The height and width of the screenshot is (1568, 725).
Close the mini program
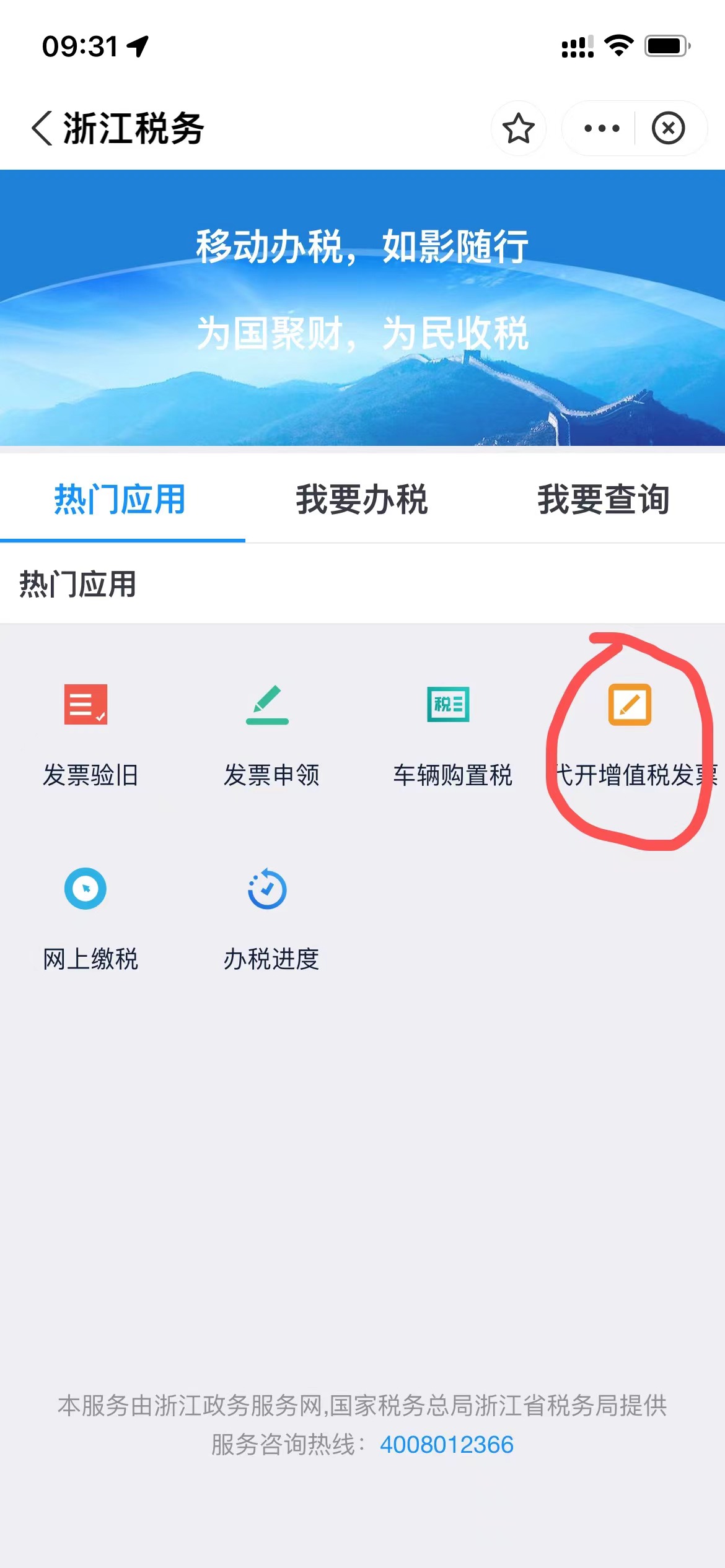coord(668,128)
